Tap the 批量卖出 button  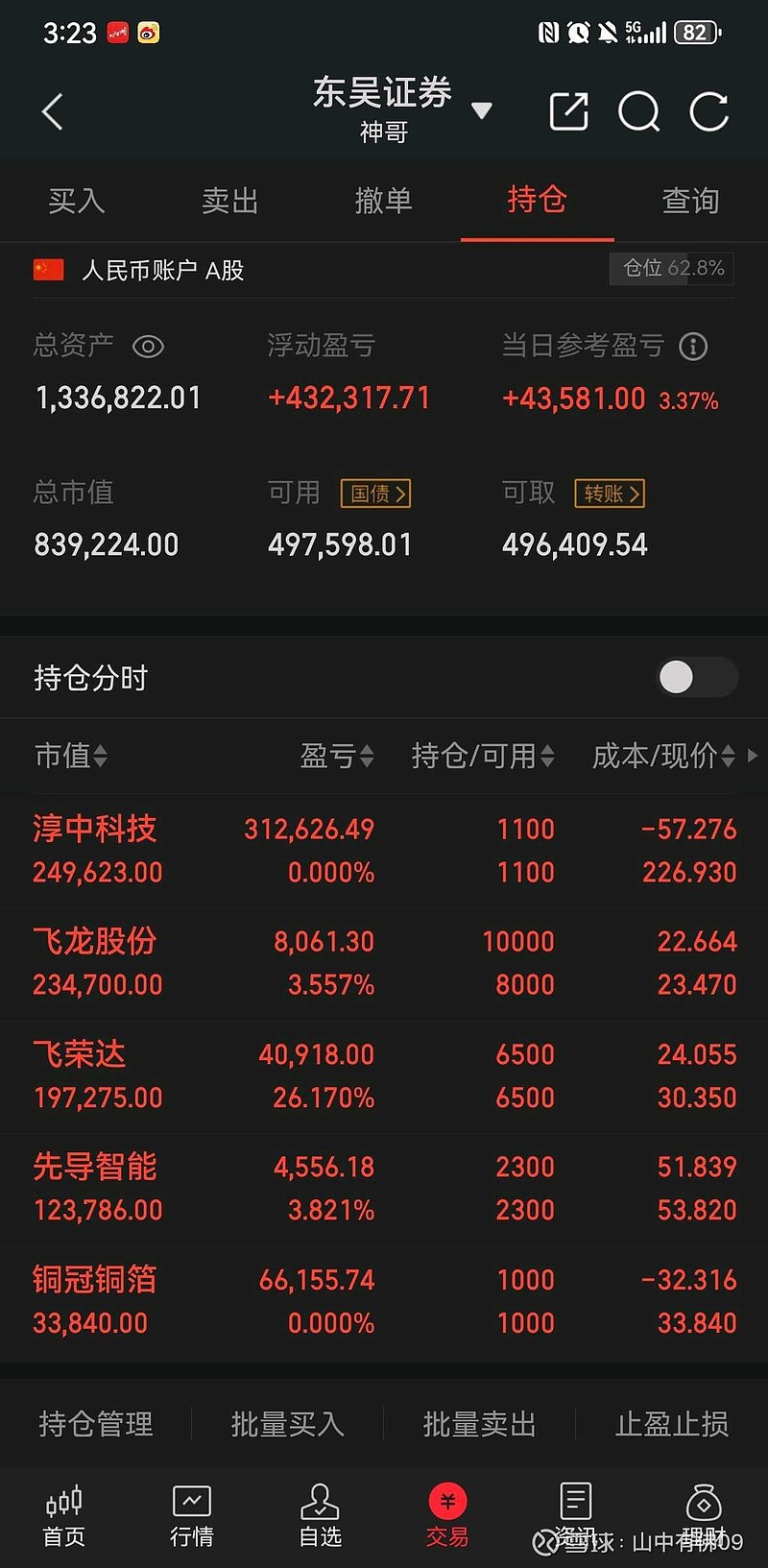479,1425
